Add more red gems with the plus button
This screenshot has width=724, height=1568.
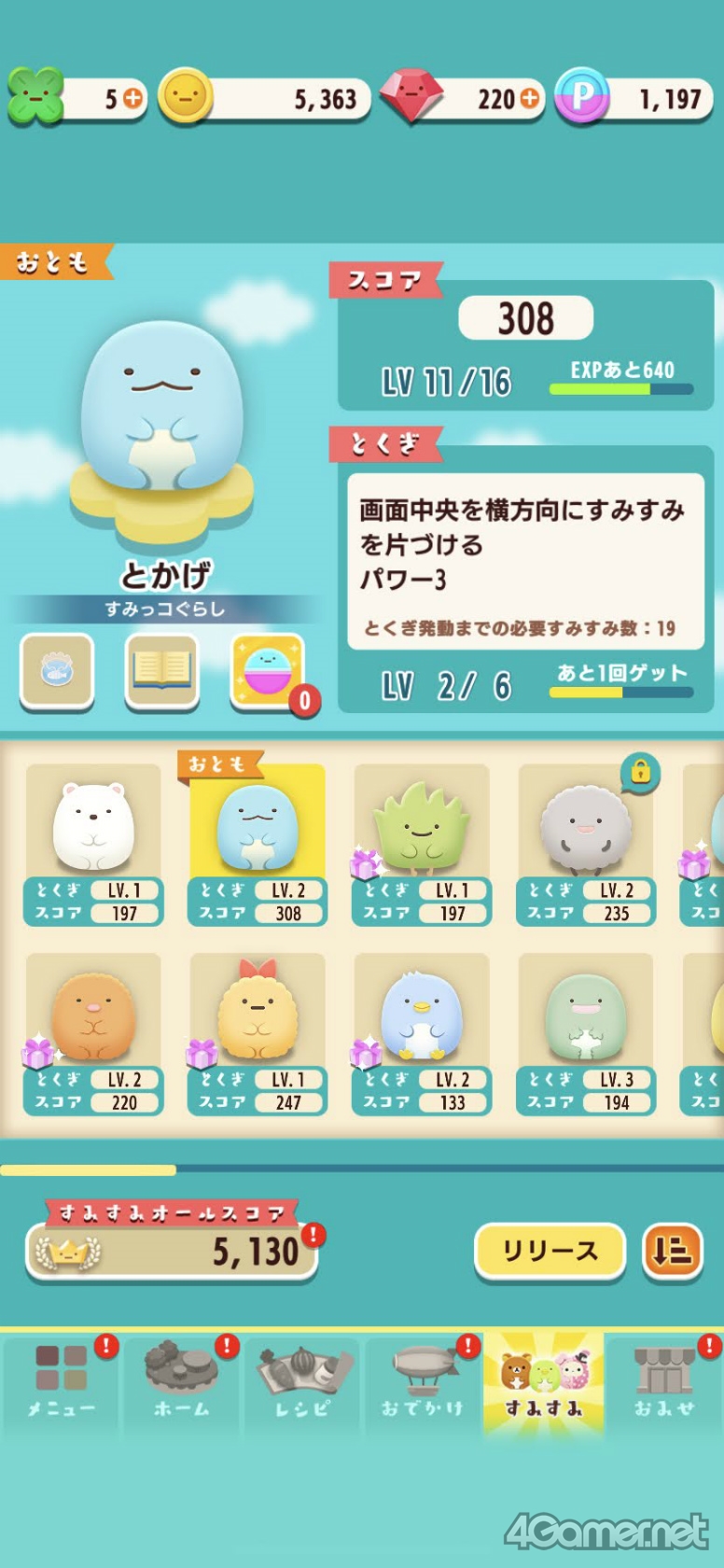pos(529,99)
